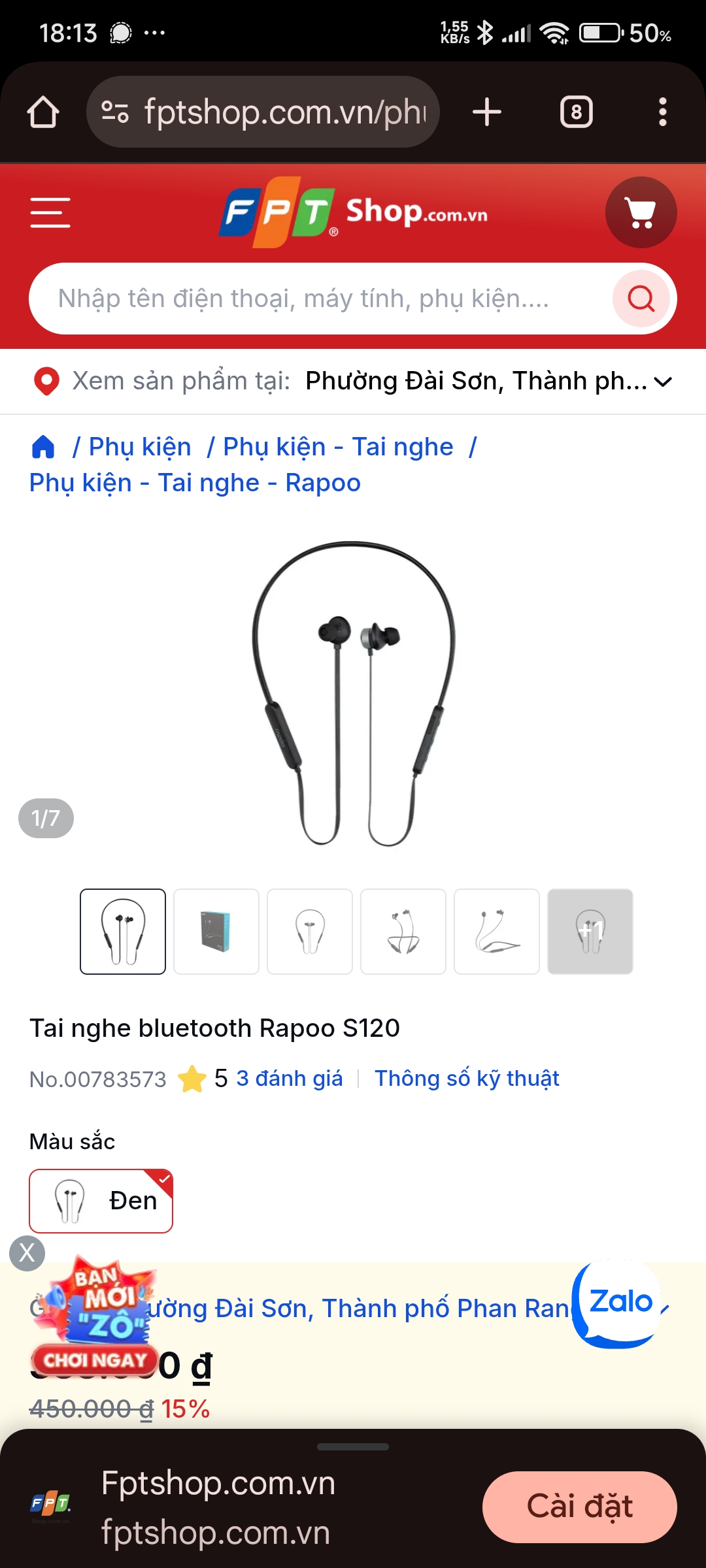Tap the search magnifier icon

tap(641, 299)
